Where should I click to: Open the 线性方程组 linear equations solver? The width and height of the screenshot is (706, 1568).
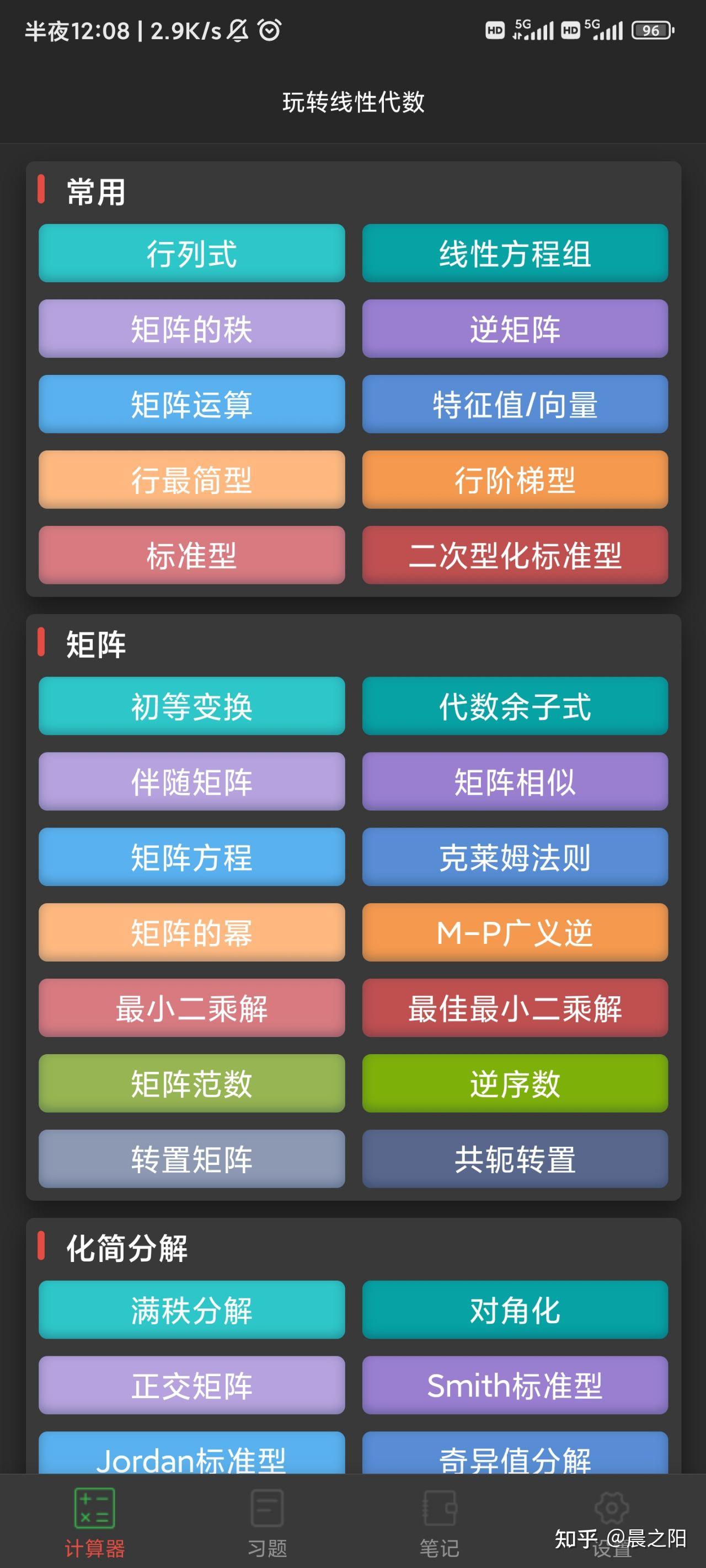pyautogui.click(x=515, y=254)
